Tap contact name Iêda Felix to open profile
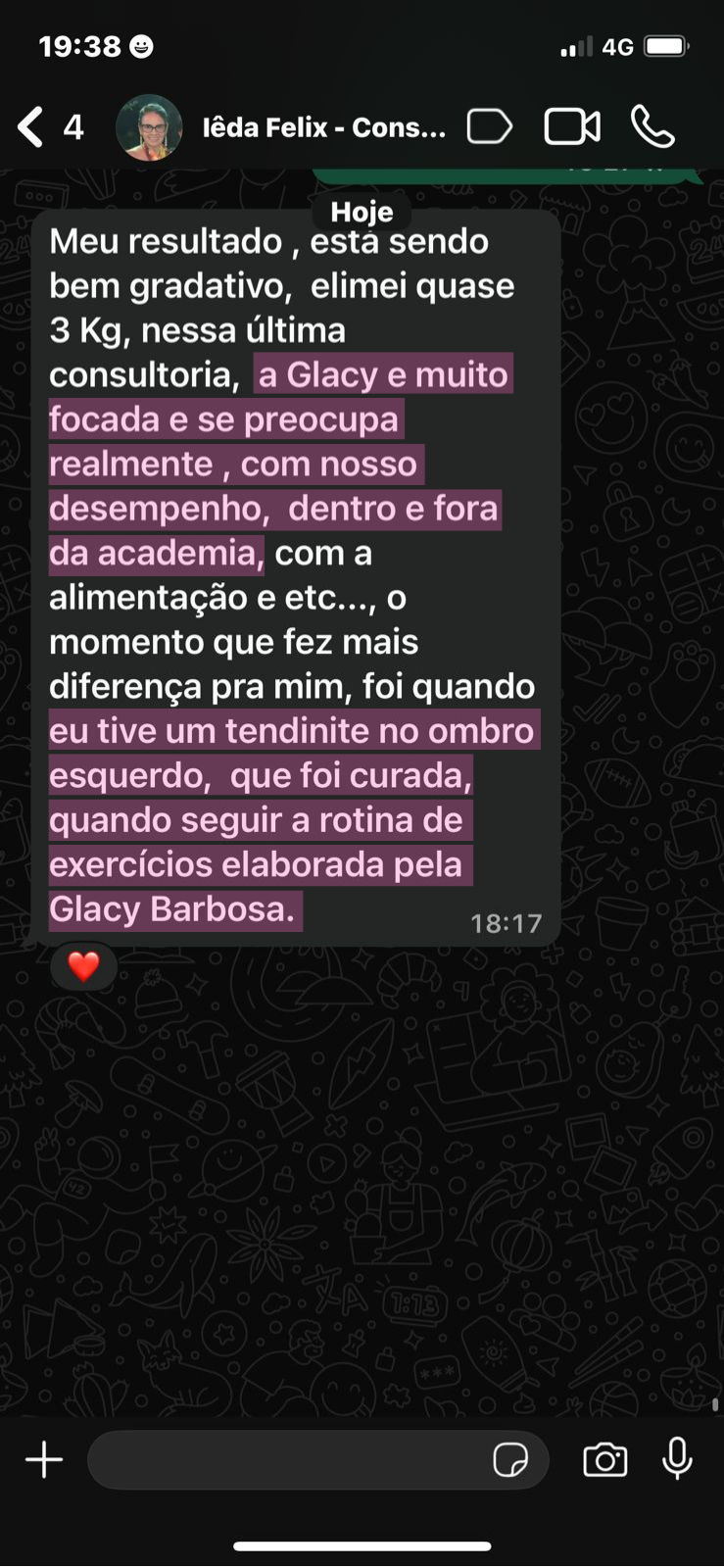The image size is (724, 1568). [323, 125]
